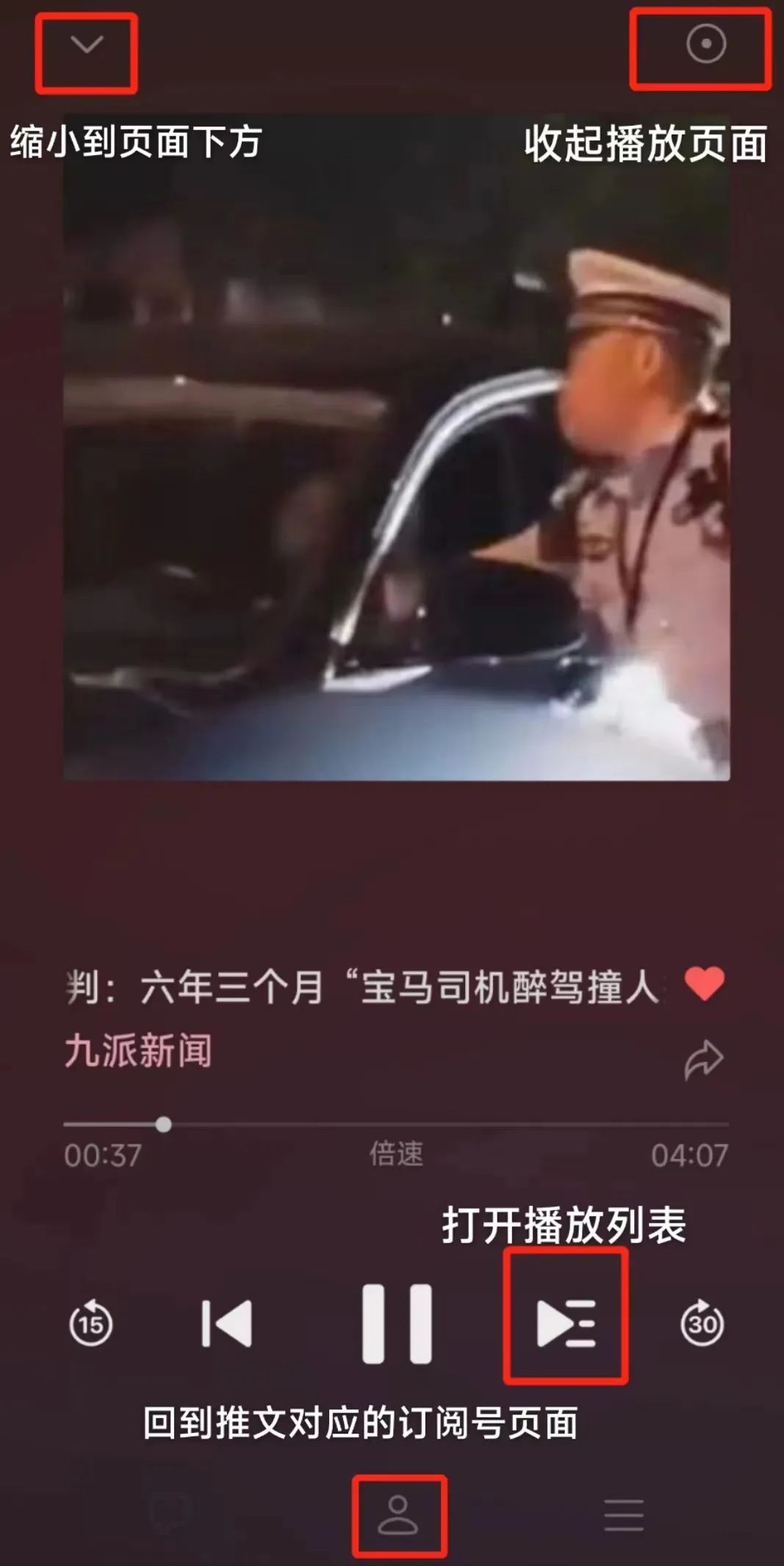Collapse the player with the down chevron
784x1566 pixels.
click(x=87, y=46)
